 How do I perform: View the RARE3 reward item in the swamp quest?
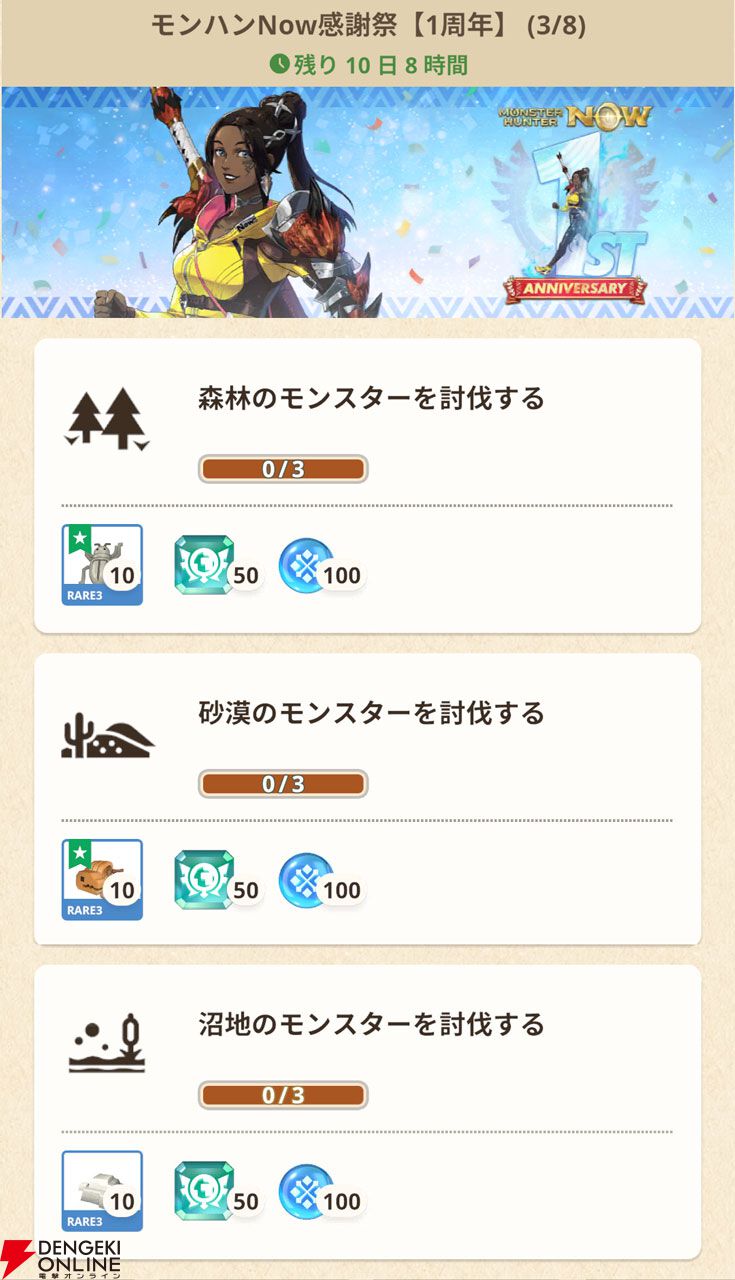102,1191
